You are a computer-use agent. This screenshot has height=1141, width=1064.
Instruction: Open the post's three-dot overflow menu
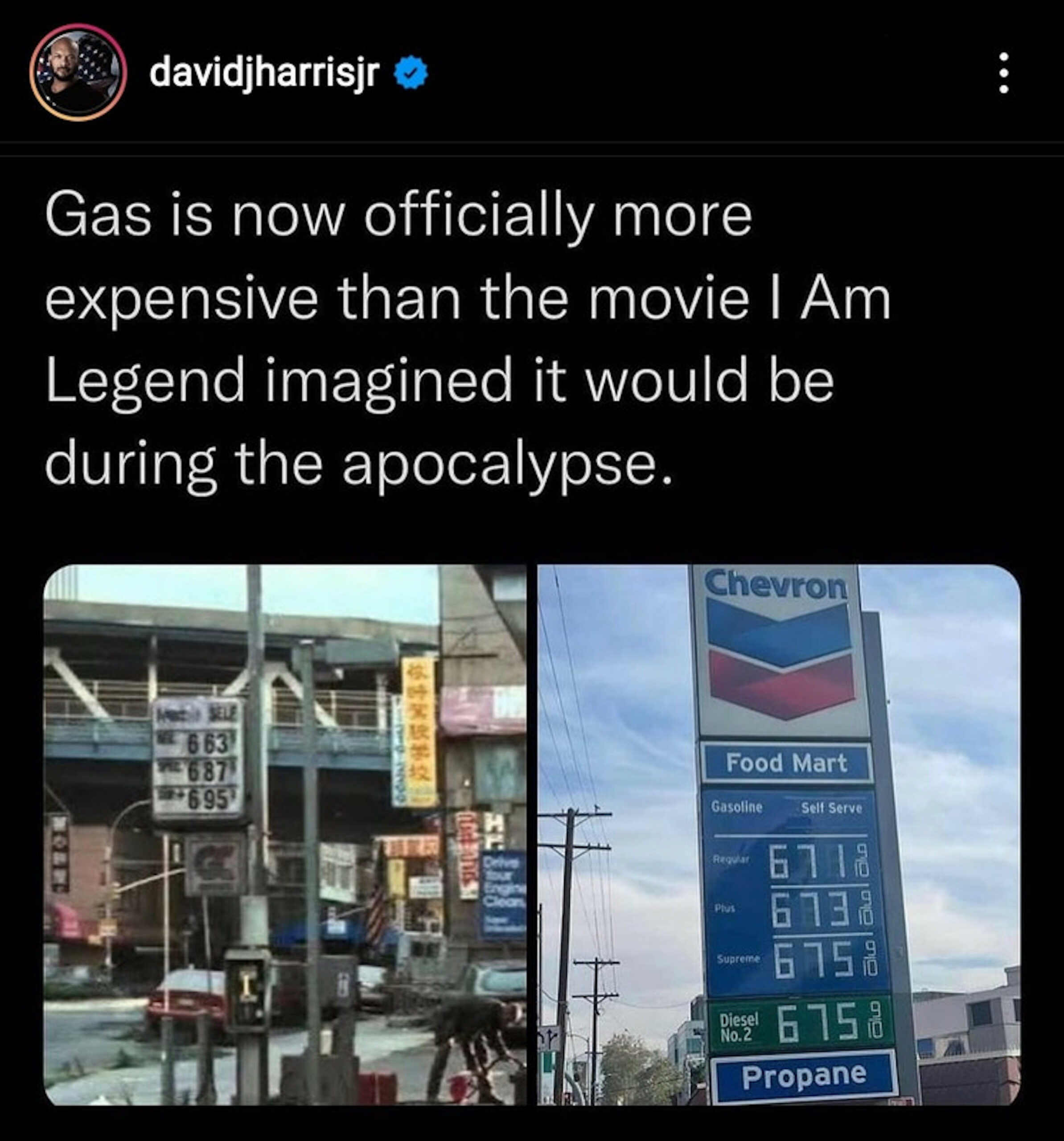click(x=1003, y=74)
